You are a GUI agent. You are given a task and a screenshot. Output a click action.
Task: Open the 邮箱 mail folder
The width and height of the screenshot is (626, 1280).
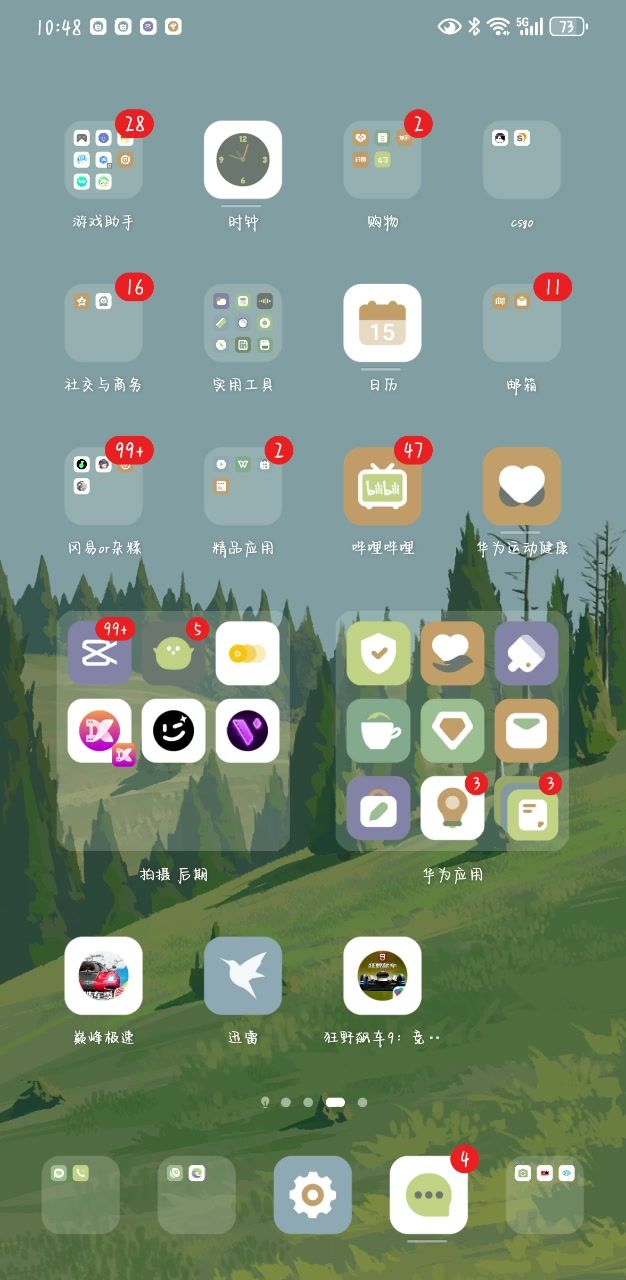[521, 322]
